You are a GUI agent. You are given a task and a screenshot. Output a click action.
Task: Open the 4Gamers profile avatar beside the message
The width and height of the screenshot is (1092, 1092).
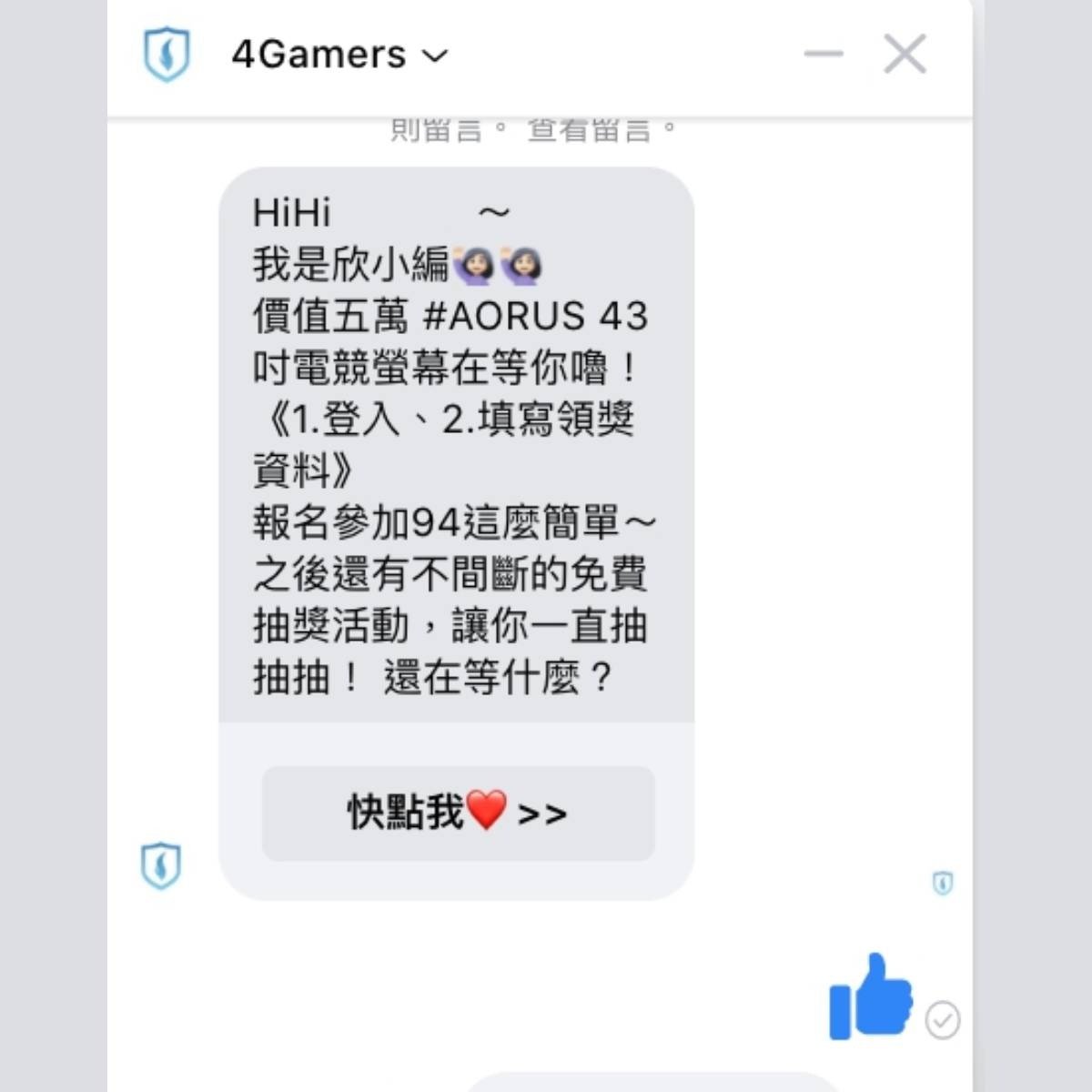coord(161,864)
